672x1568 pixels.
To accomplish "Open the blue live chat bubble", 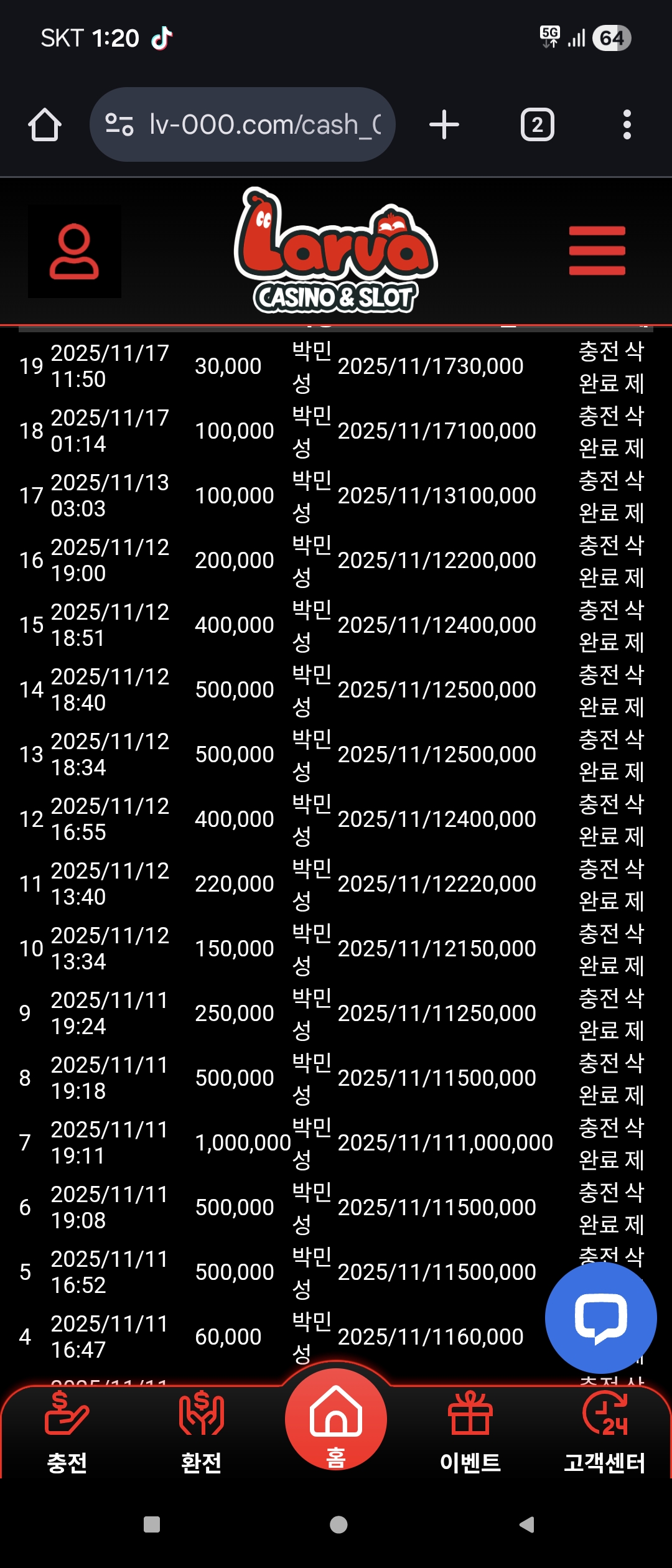I will click(x=600, y=1318).
